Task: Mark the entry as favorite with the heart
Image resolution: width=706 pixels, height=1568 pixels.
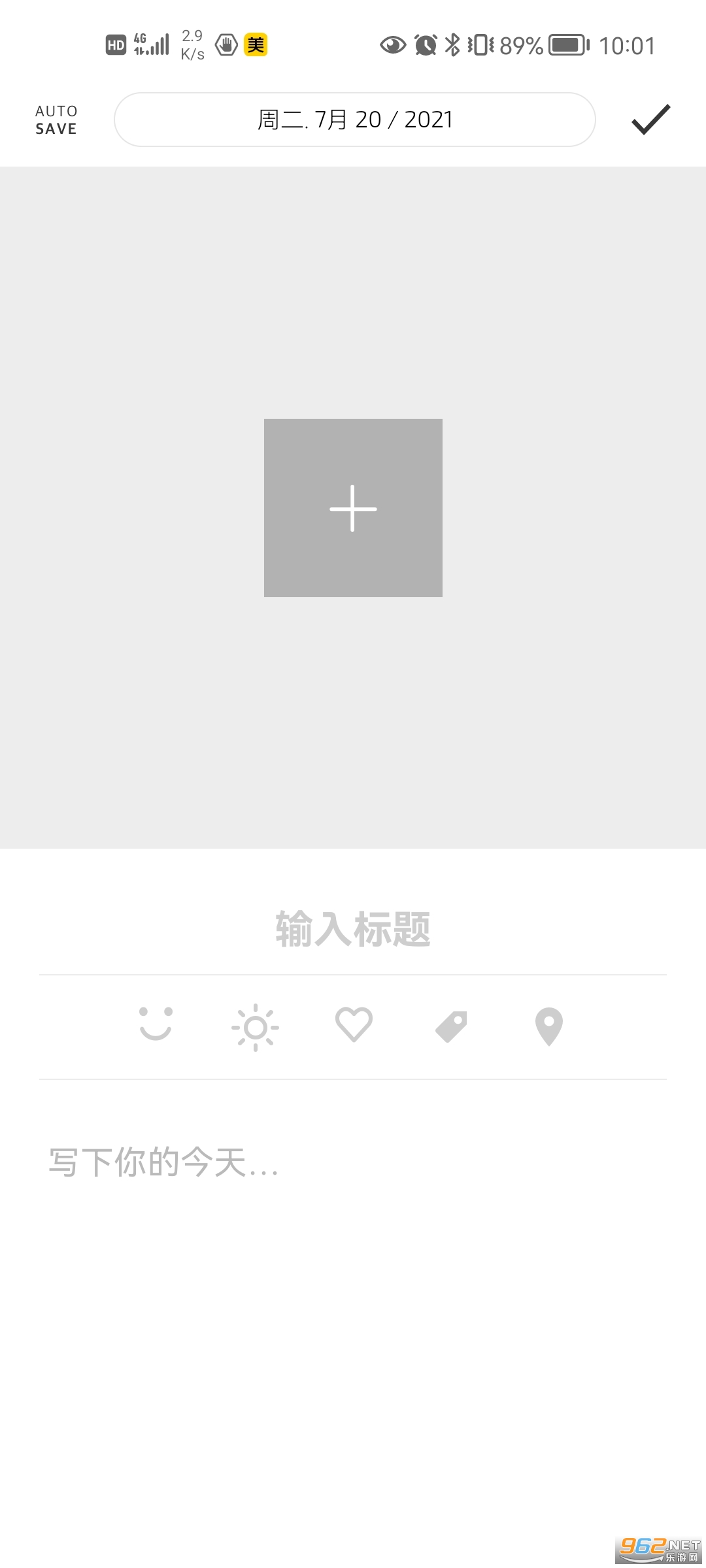Action: click(x=354, y=1024)
